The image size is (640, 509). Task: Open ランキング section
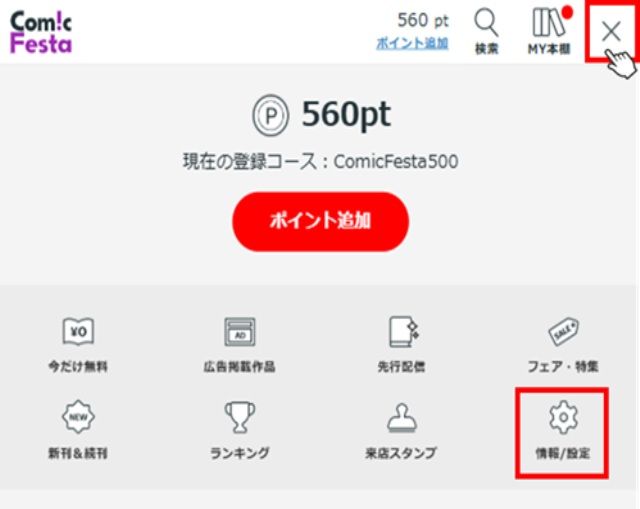(x=239, y=430)
